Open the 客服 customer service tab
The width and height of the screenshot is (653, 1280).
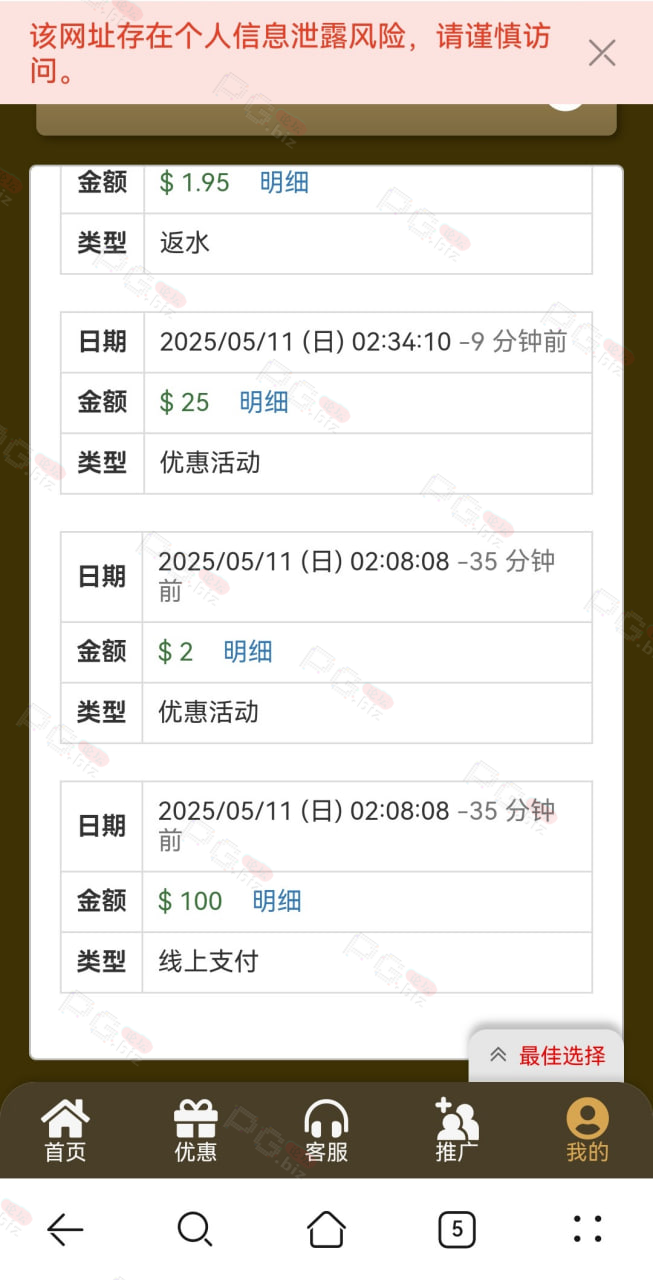point(326,1130)
